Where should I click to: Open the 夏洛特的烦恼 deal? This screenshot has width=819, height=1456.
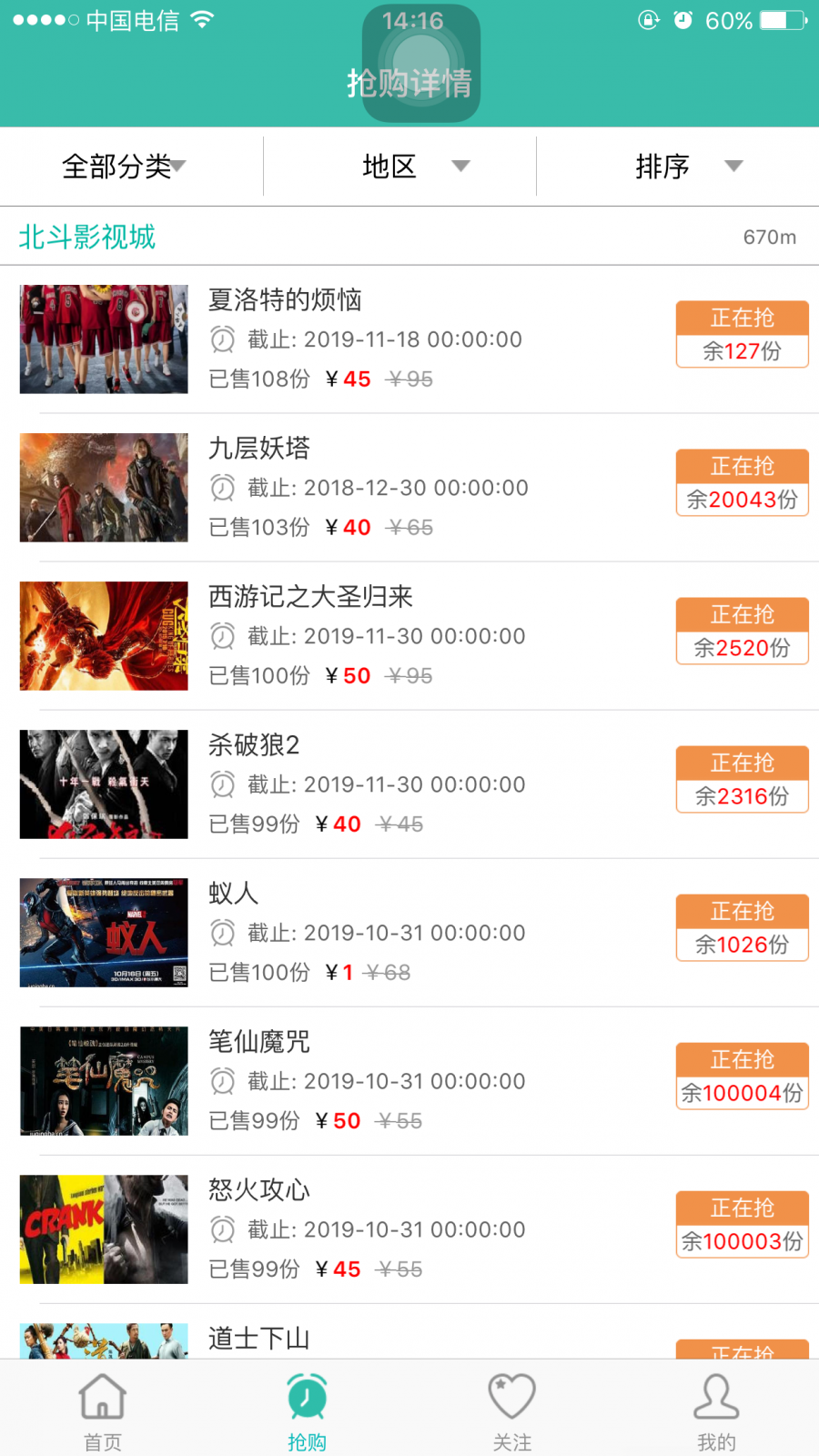pos(409,339)
